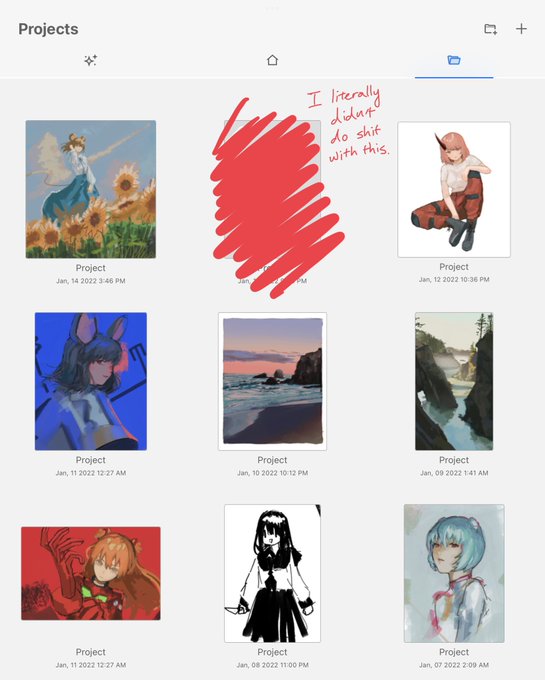Screen dimensions: 545x680
Task: Select the folder projects tab
Action: point(454,60)
